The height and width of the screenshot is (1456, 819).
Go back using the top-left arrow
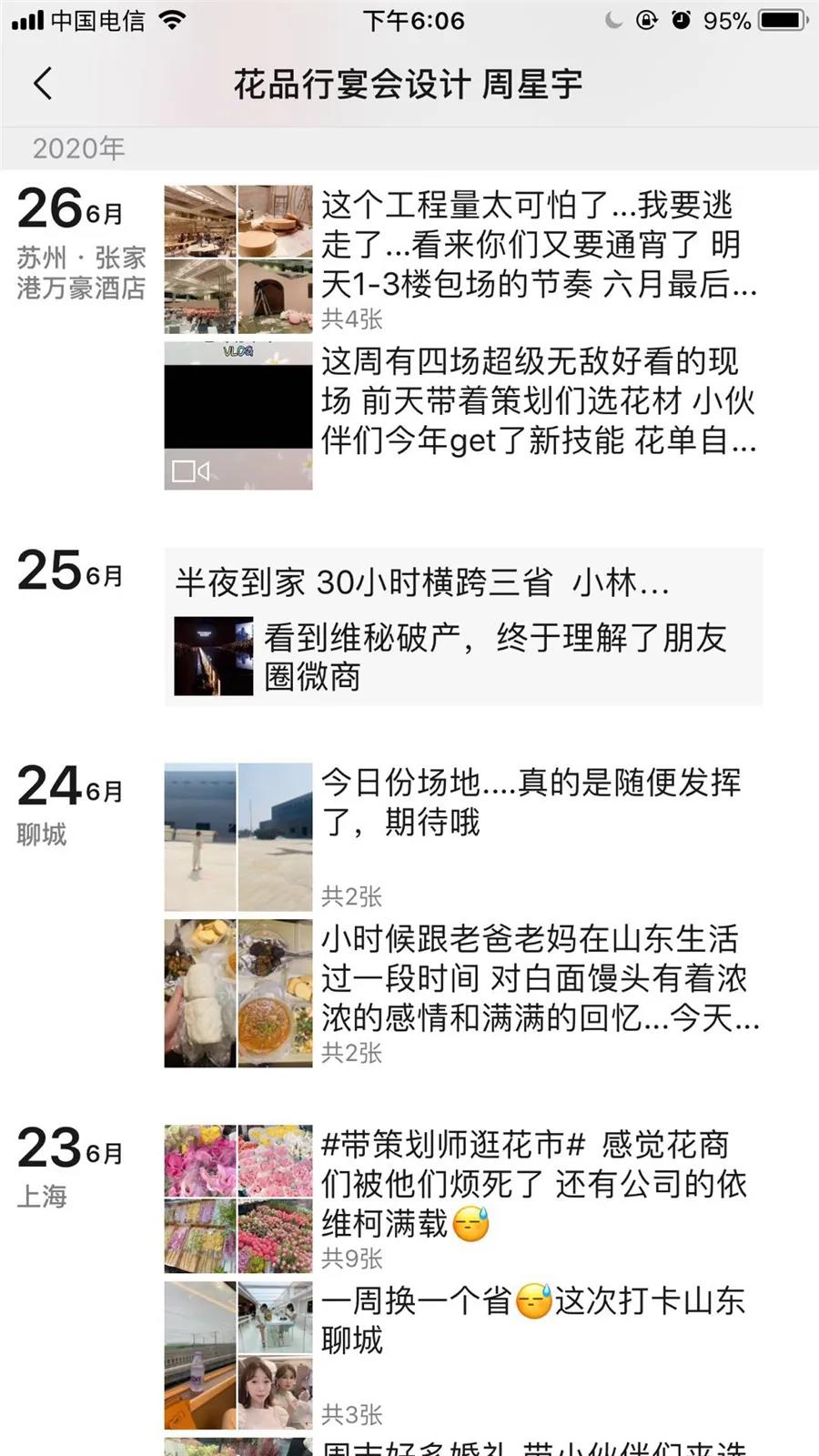tap(43, 84)
